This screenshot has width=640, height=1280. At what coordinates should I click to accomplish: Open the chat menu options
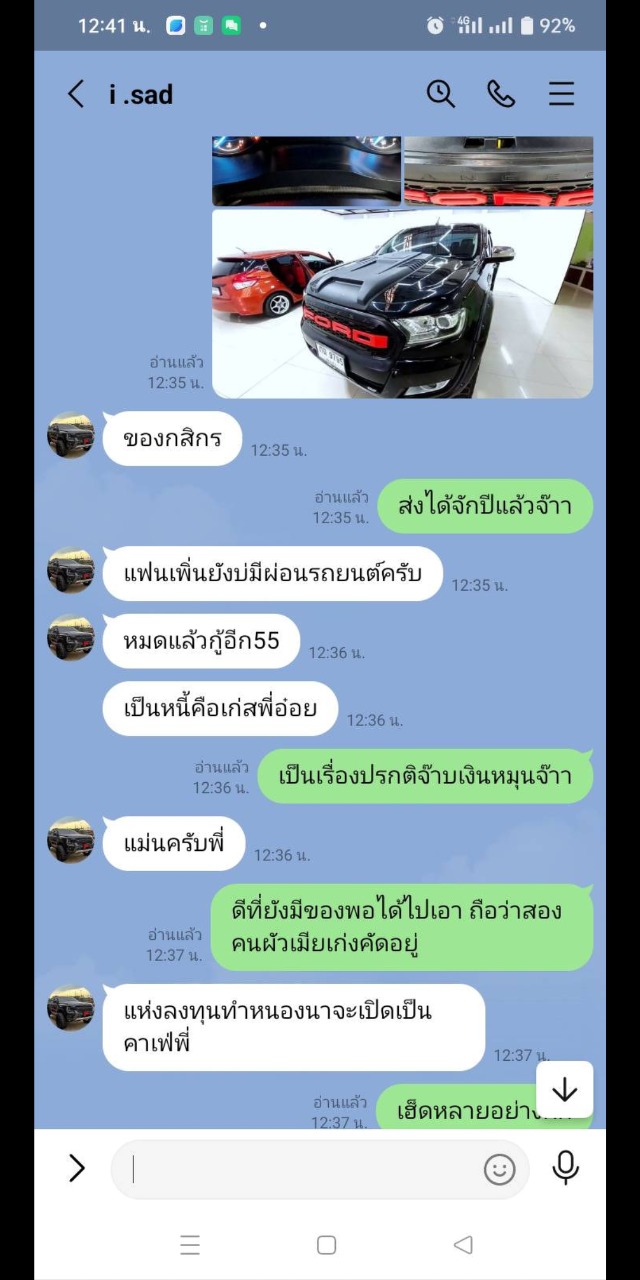(x=561, y=94)
